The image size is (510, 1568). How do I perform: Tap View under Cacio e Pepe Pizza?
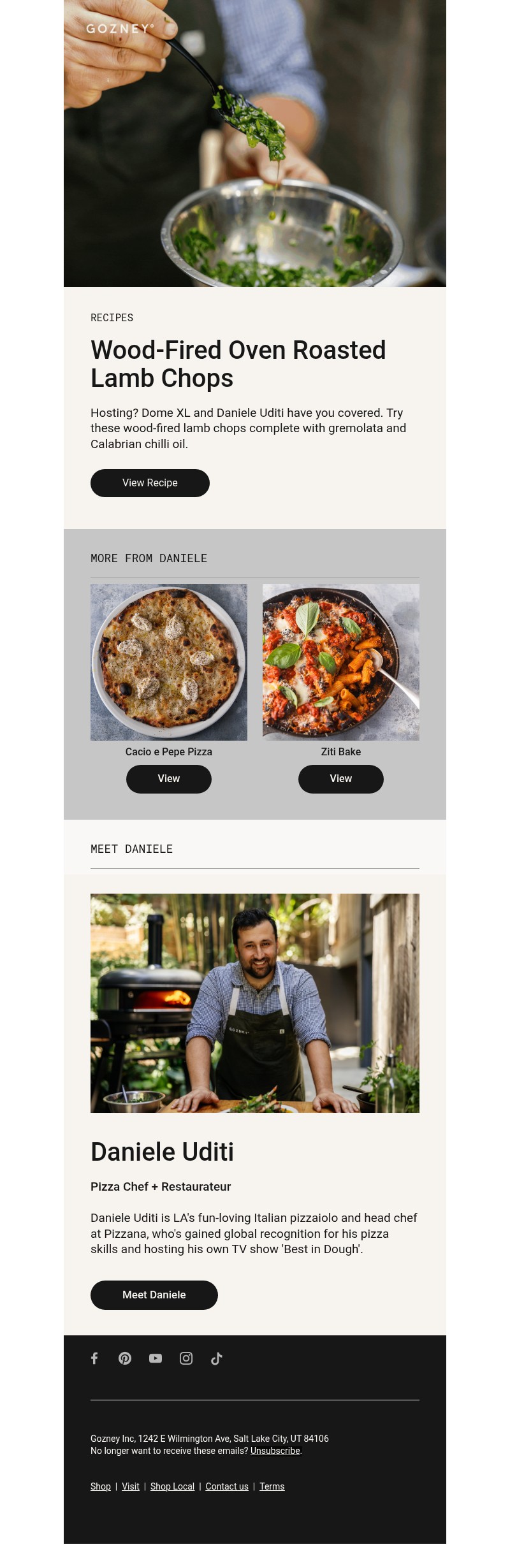[169, 779]
